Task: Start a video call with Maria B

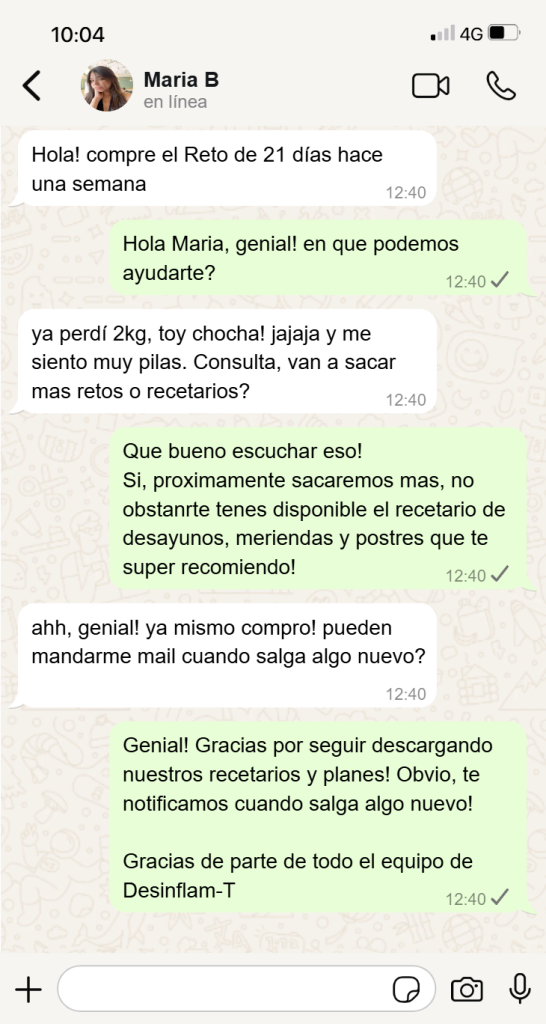Action: 430,86
